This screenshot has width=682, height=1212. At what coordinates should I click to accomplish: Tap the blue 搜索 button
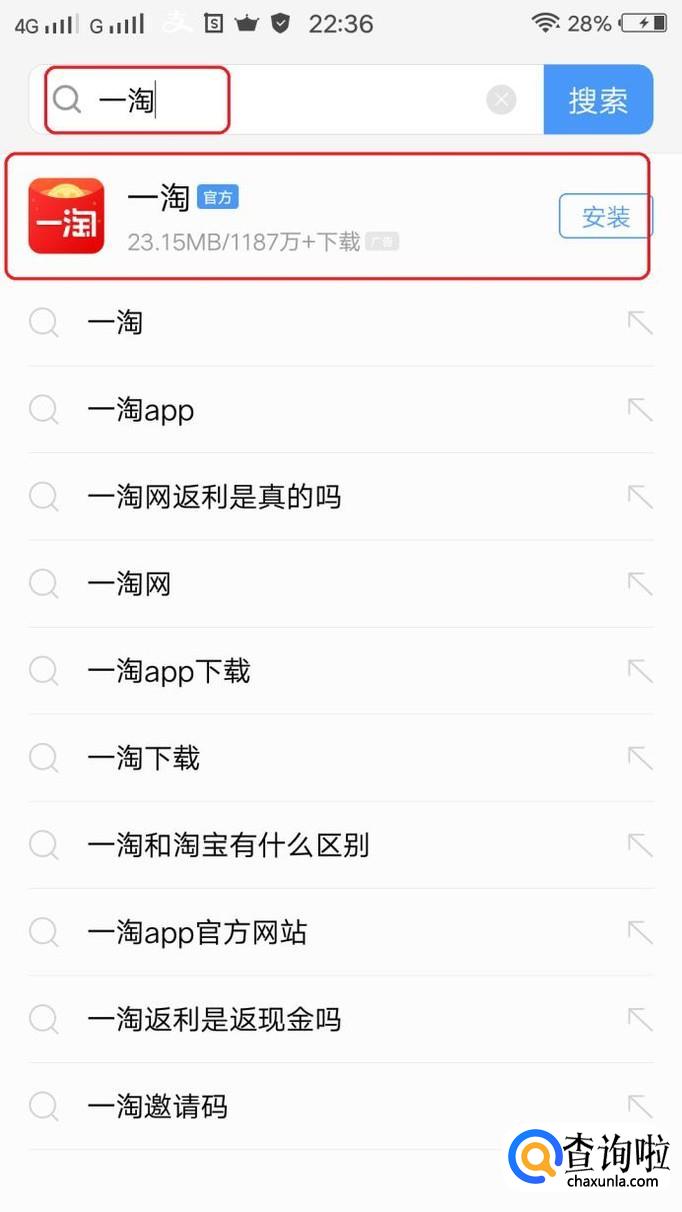tap(598, 100)
